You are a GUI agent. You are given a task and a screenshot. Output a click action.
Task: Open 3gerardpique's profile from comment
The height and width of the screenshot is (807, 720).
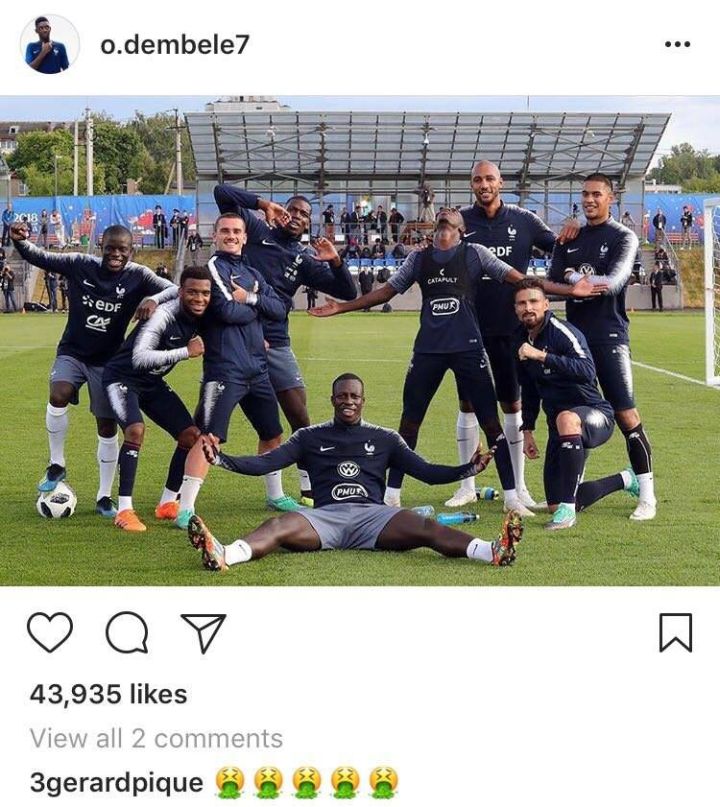[x=116, y=783]
